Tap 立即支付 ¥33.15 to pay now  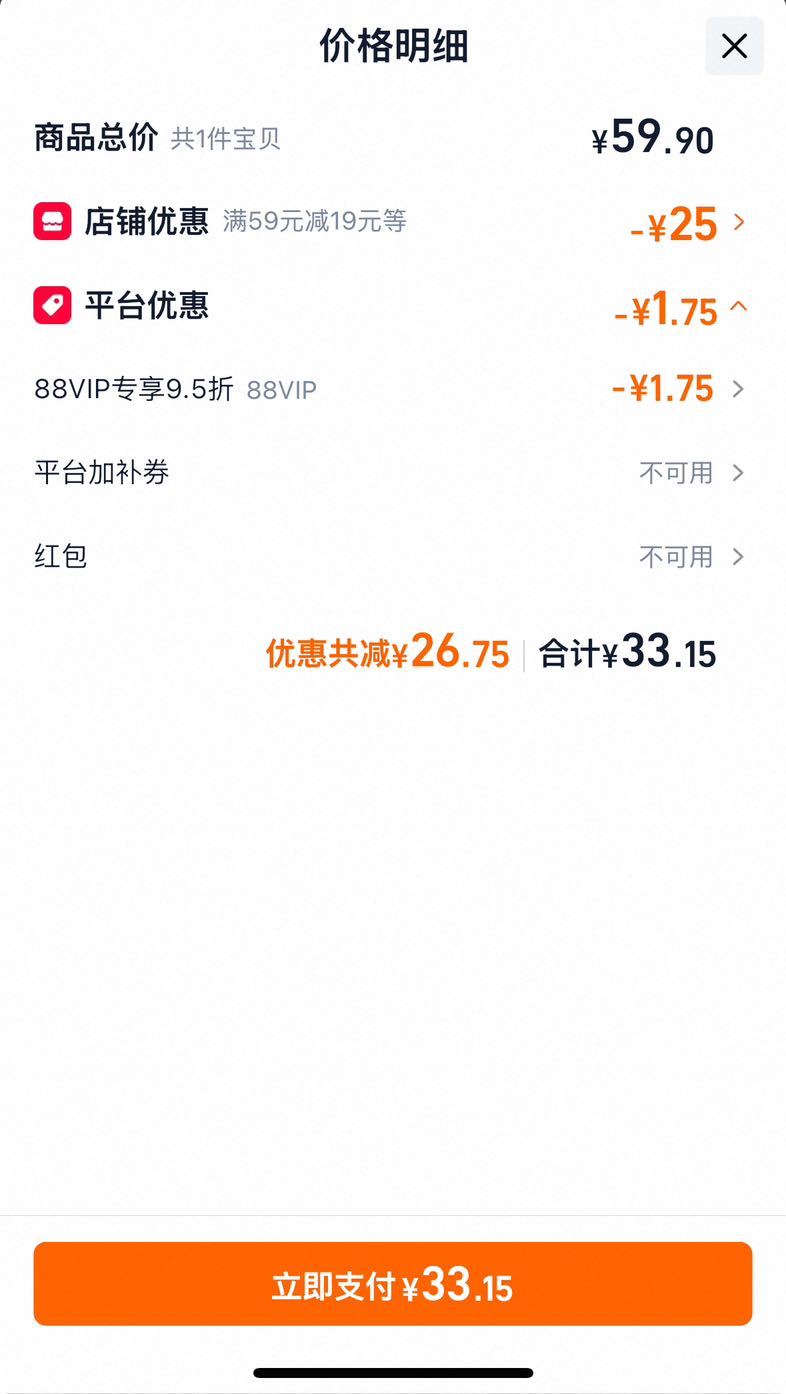(x=392, y=1284)
